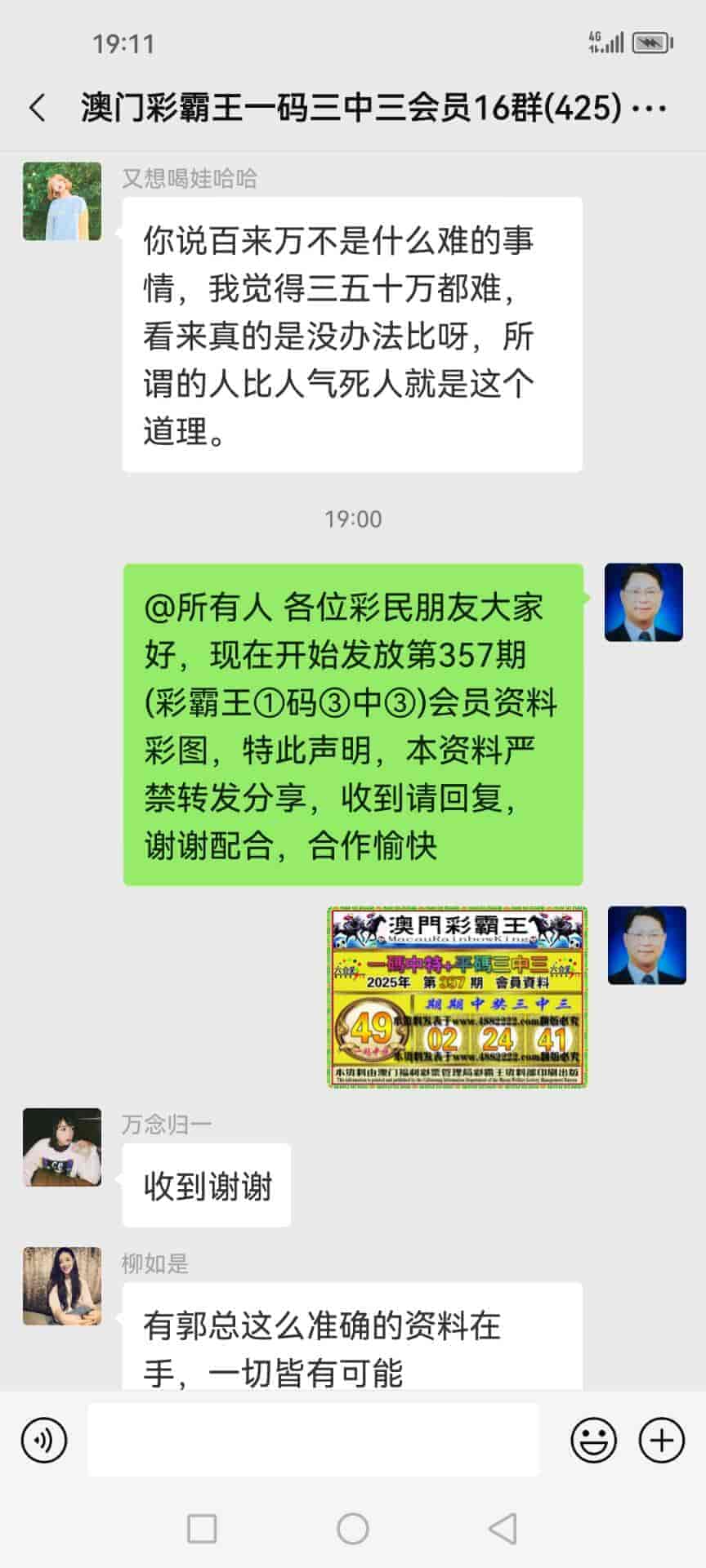Go back from the group chat

[38, 108]
